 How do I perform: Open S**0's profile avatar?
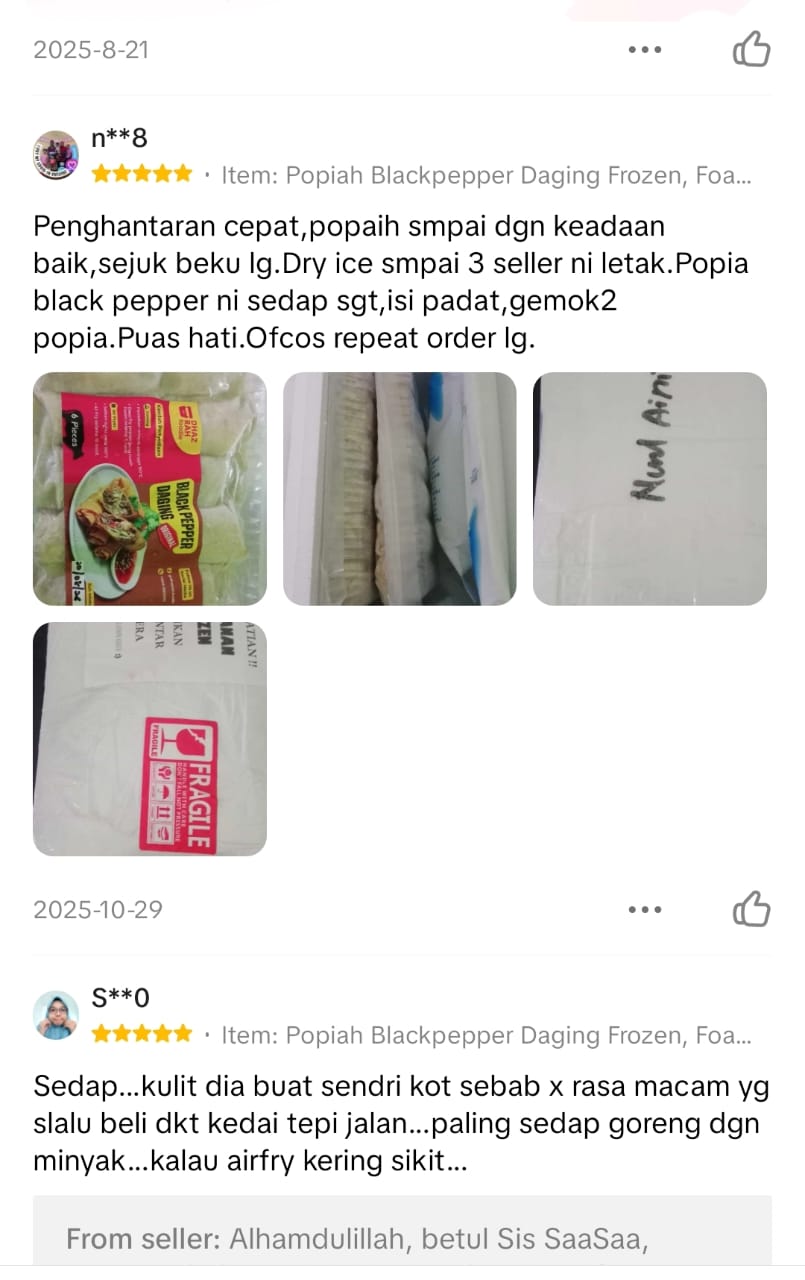(x=56, y=1015)
